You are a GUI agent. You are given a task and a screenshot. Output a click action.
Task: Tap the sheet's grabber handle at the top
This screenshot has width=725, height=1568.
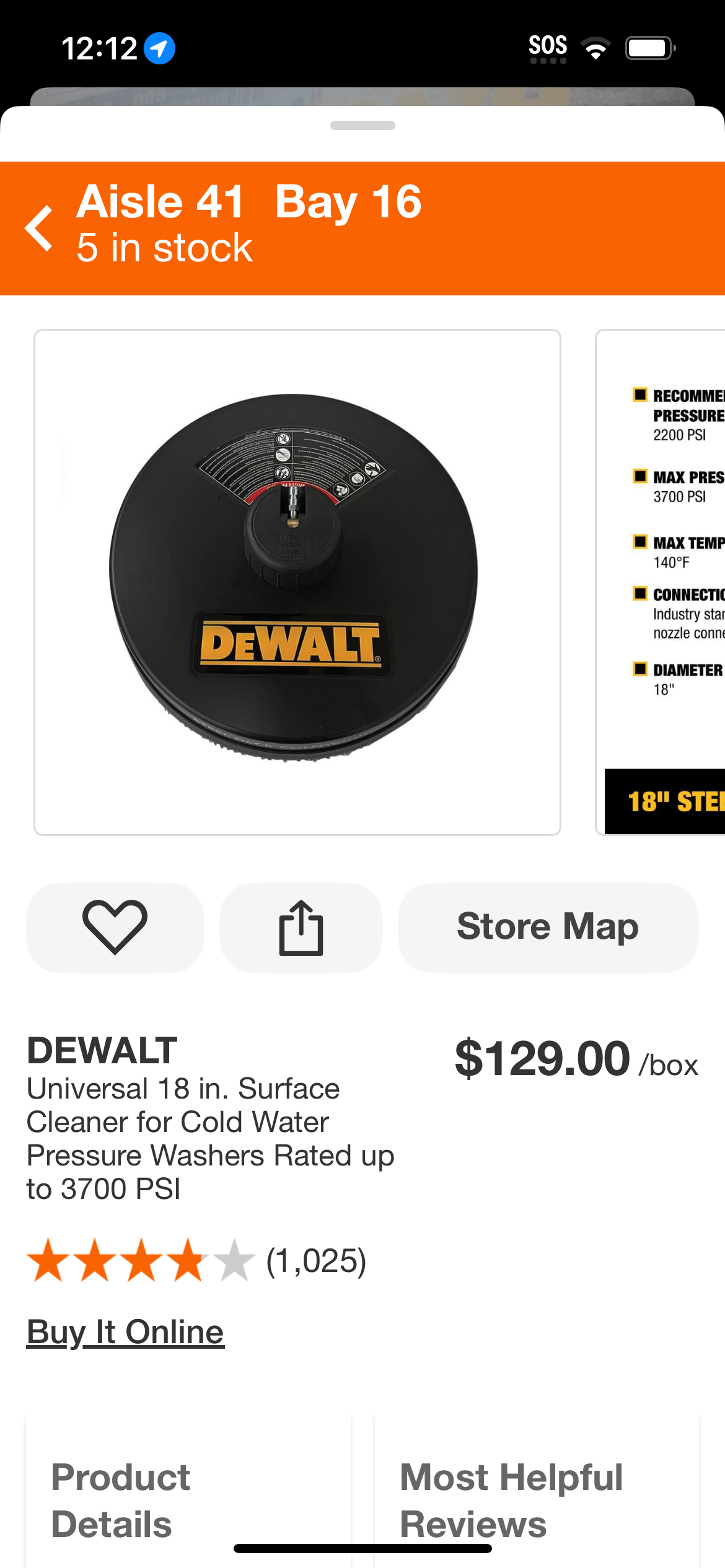[362, 125]
